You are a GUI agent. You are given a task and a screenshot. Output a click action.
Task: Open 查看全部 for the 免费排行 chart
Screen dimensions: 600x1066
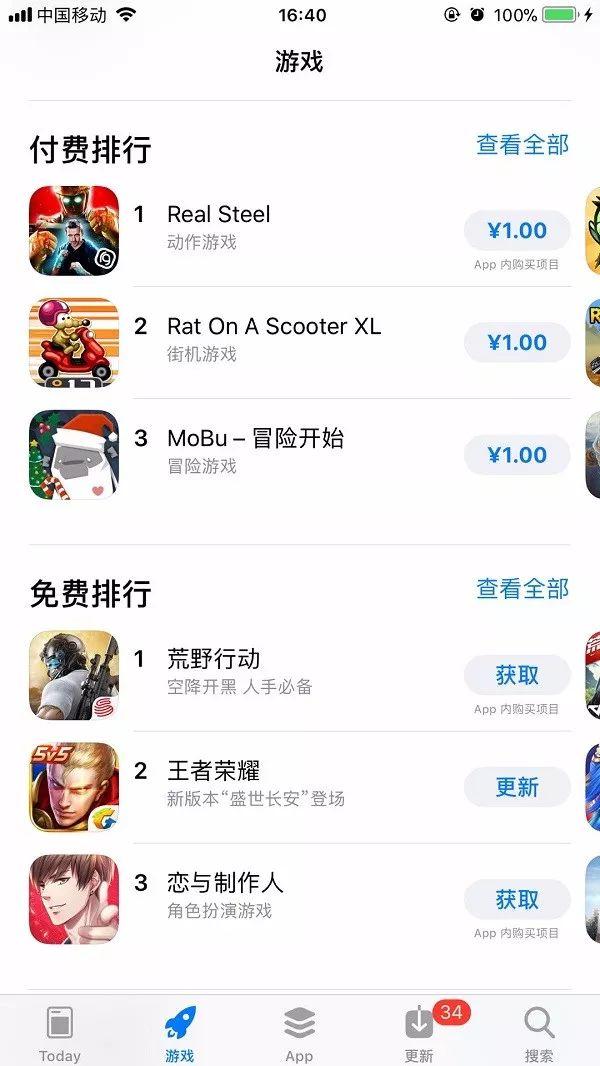tap(522, 589)
